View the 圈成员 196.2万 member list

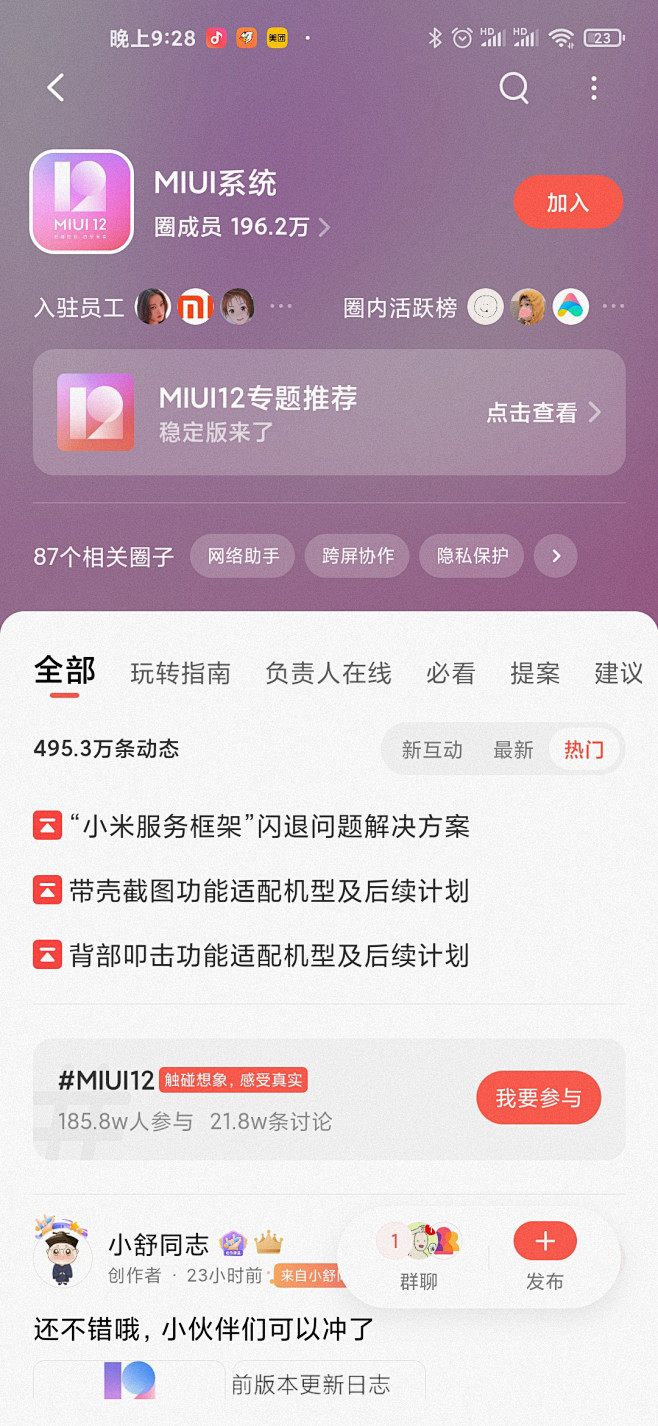click(x=241, y=227)
